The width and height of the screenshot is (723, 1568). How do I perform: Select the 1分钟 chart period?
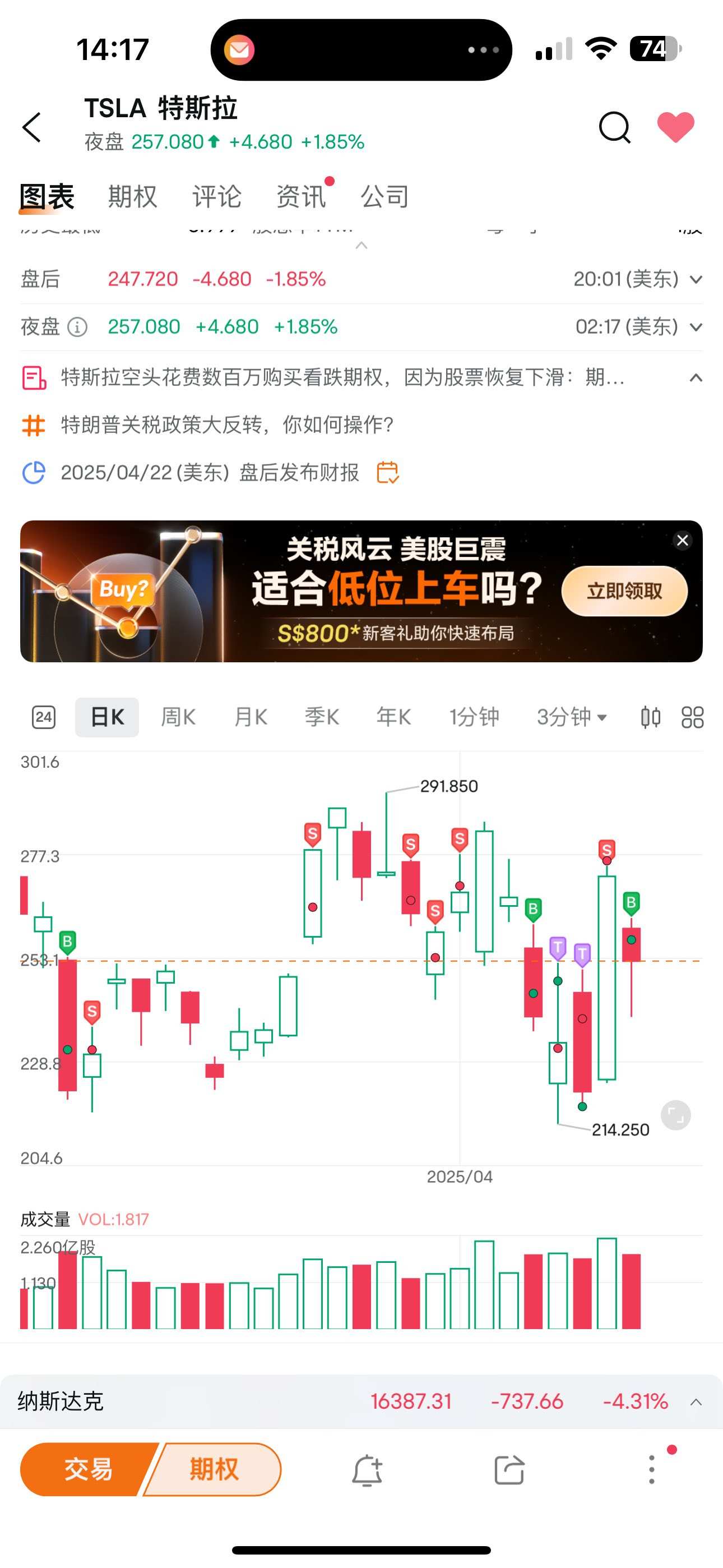pyautogui.click(x=474, y=717)
